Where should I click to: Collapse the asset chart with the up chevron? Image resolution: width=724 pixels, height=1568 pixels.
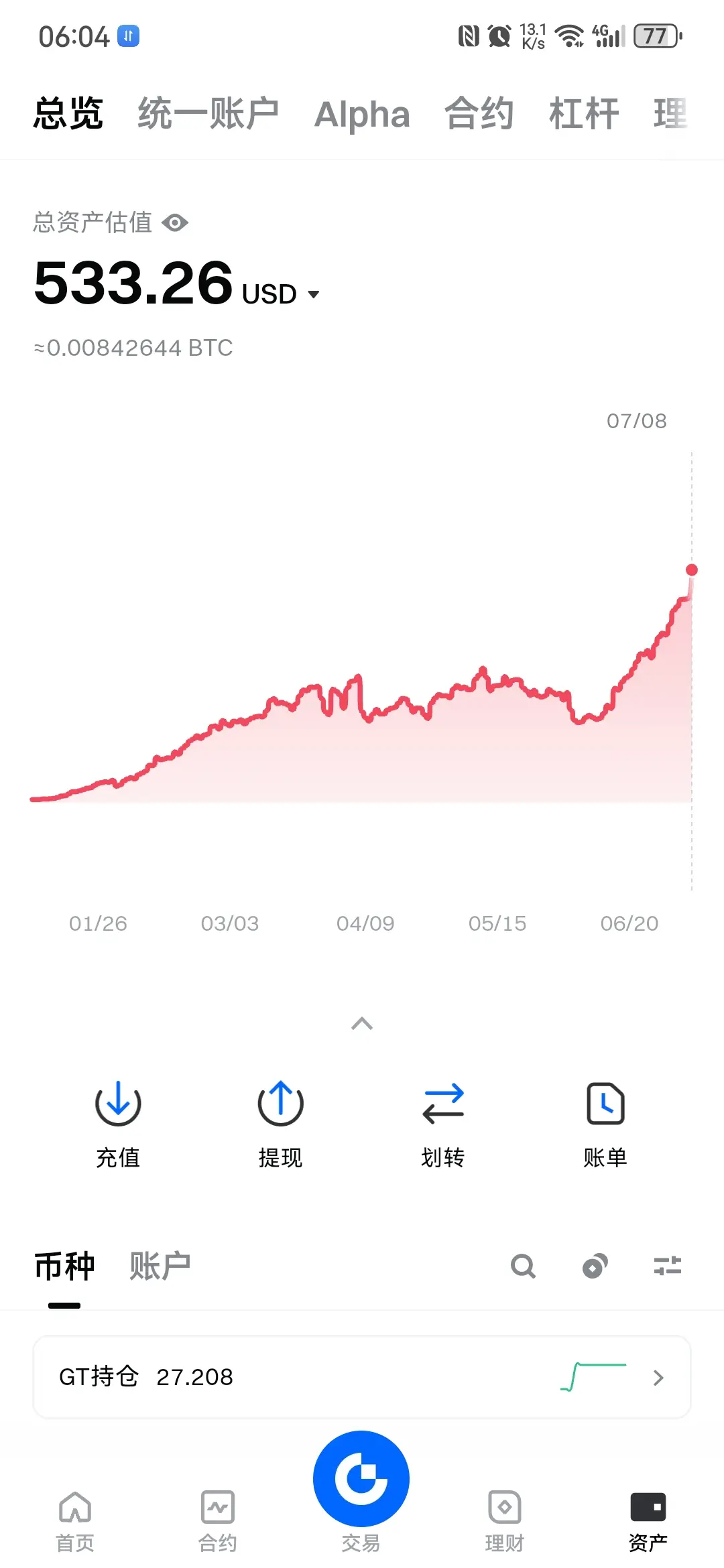tap(362, 1023)
